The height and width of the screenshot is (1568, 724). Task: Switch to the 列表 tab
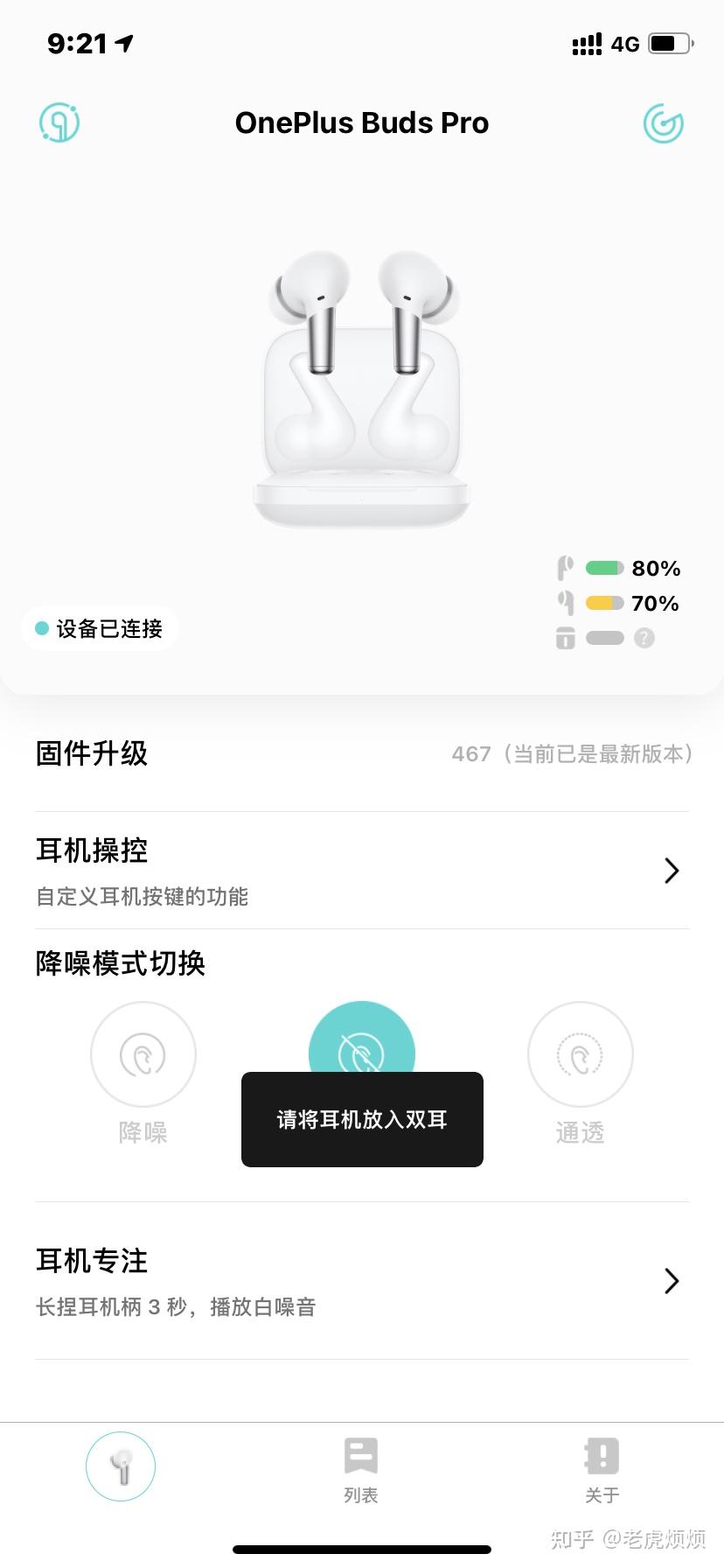click(x=361, y=1469)
